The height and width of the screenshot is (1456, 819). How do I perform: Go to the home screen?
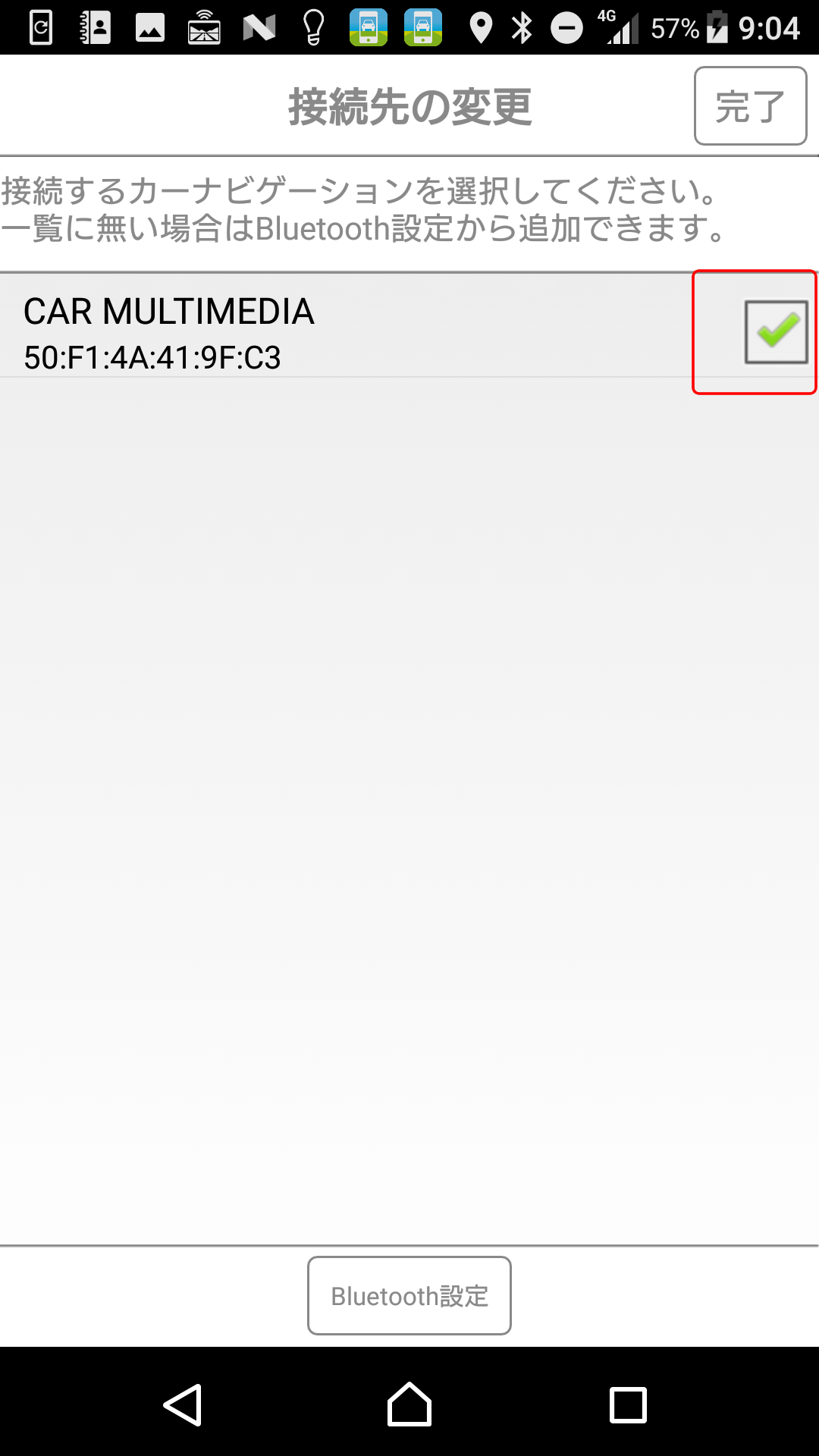409,1404
